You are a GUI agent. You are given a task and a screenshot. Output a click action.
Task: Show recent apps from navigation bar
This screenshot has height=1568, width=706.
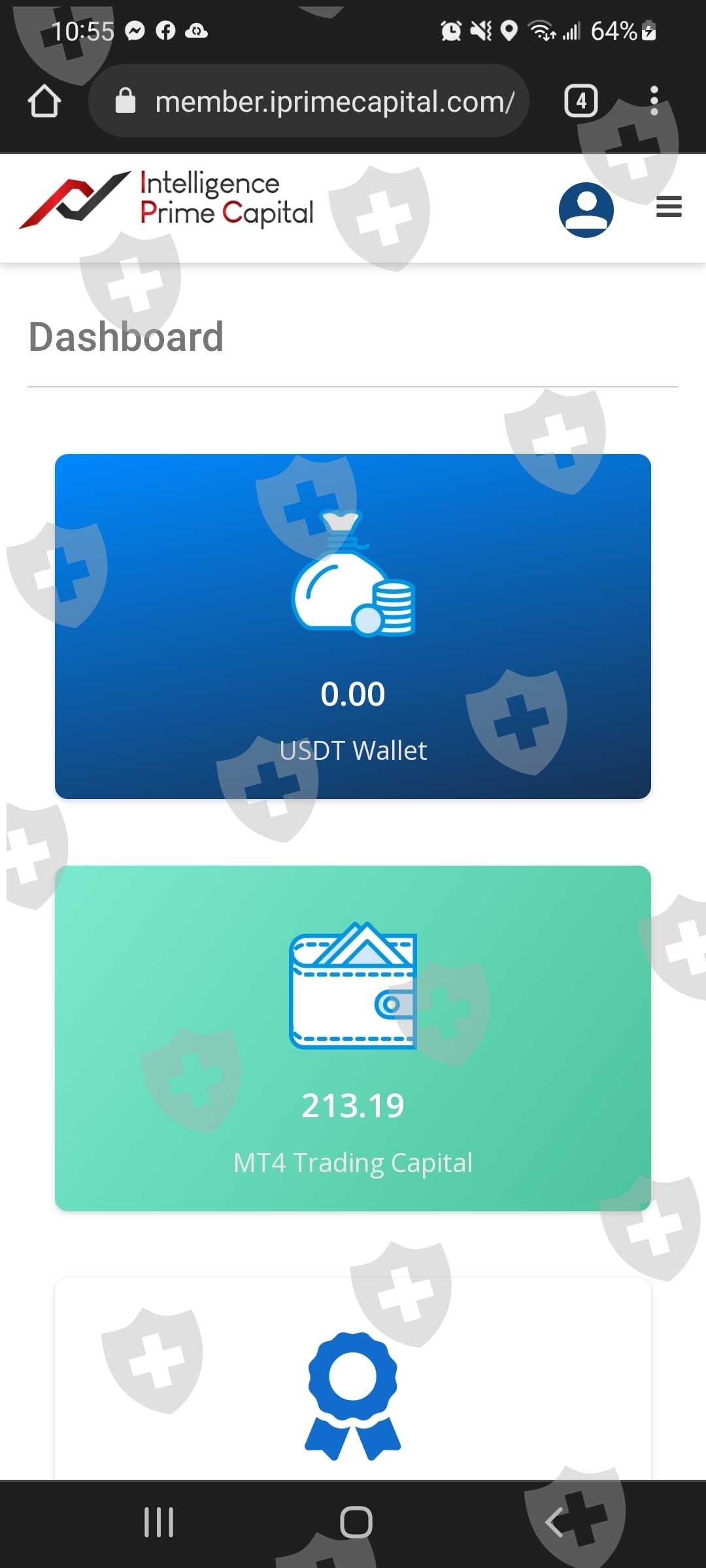tap(159, 1523)
